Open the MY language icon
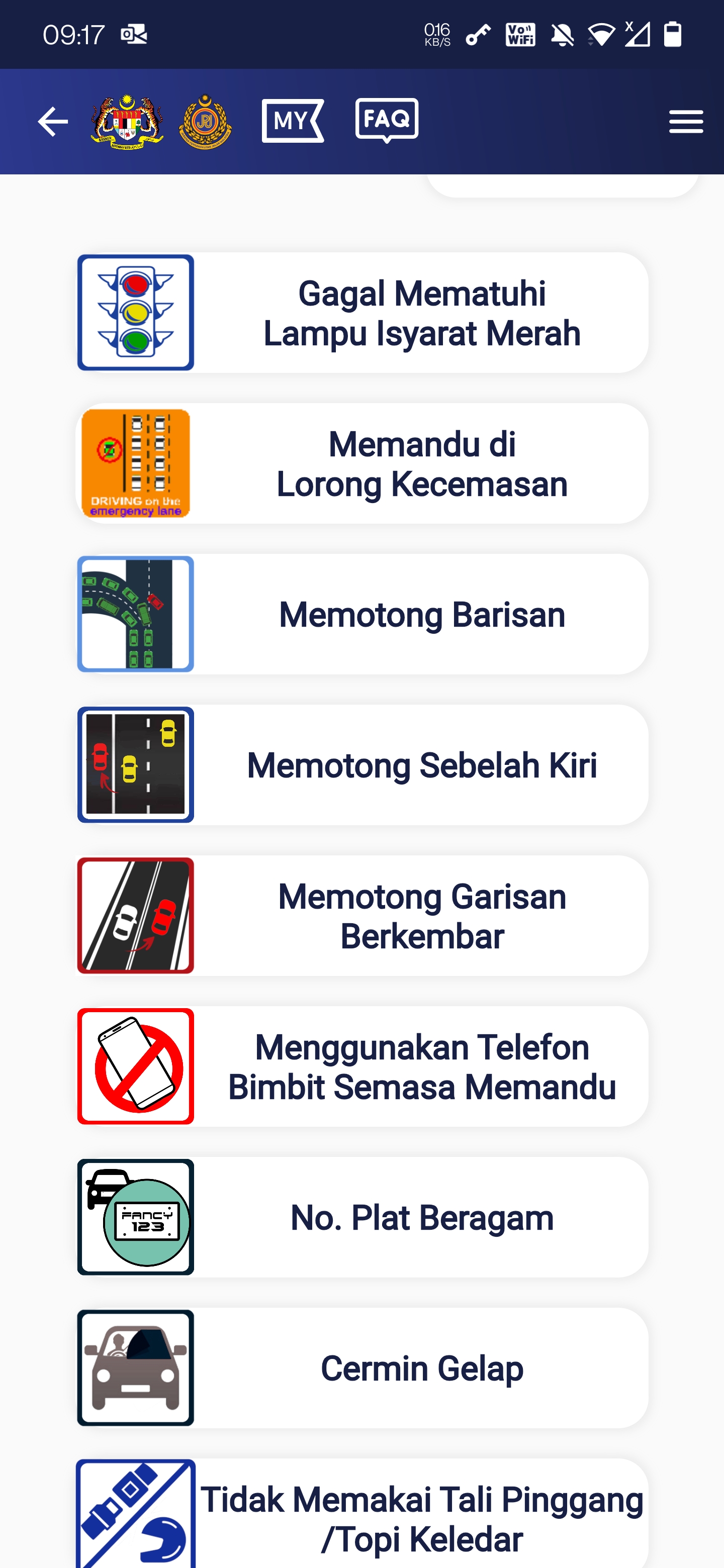Viewport: 724px width, 1568px height. [293, 121]
